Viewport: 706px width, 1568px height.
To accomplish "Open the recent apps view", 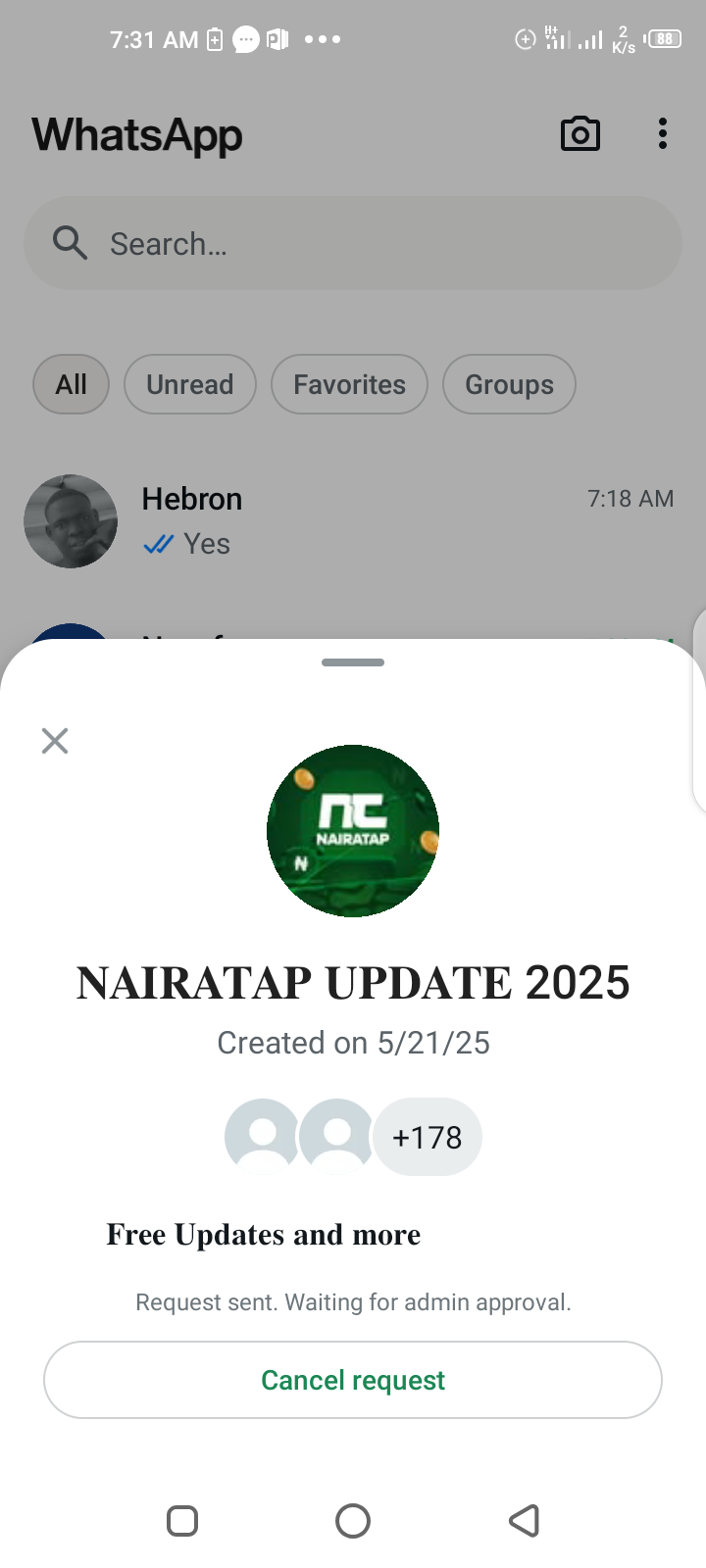I will [x=182, y=1521].
